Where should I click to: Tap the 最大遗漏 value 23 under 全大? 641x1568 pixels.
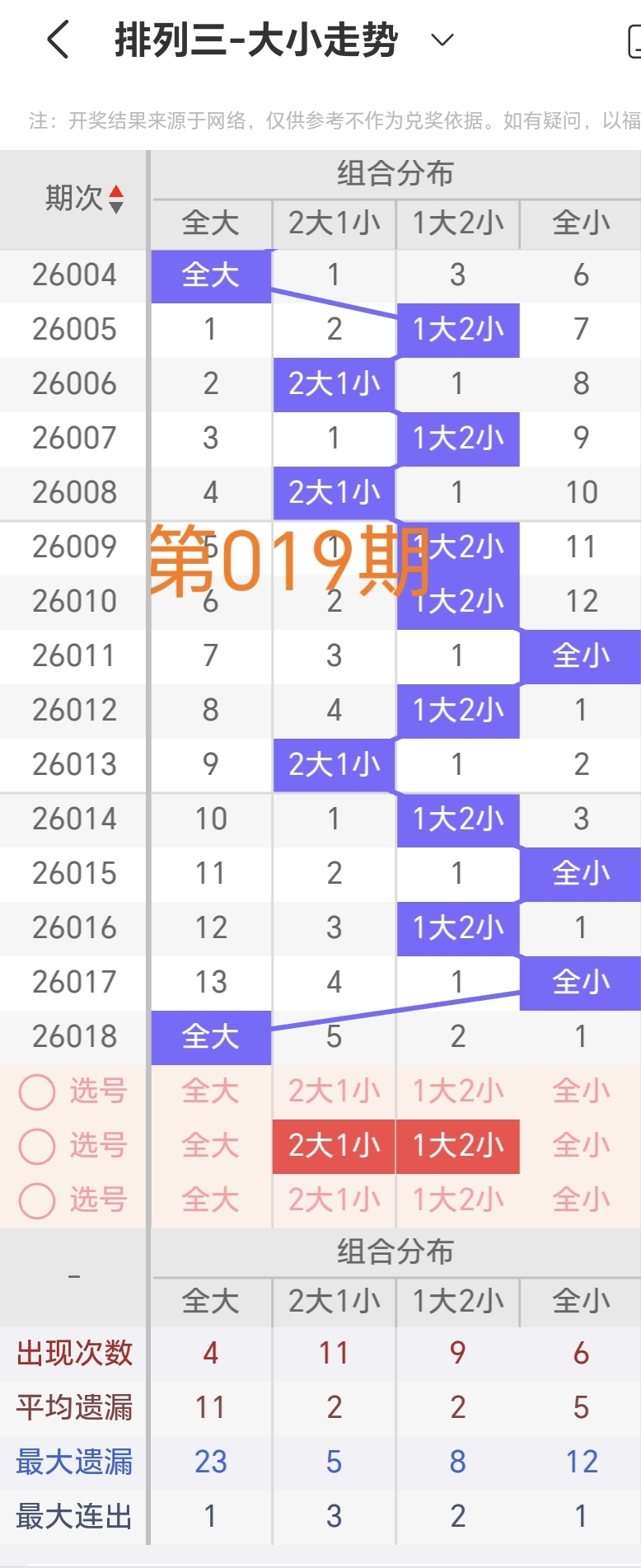(210, 1461)
